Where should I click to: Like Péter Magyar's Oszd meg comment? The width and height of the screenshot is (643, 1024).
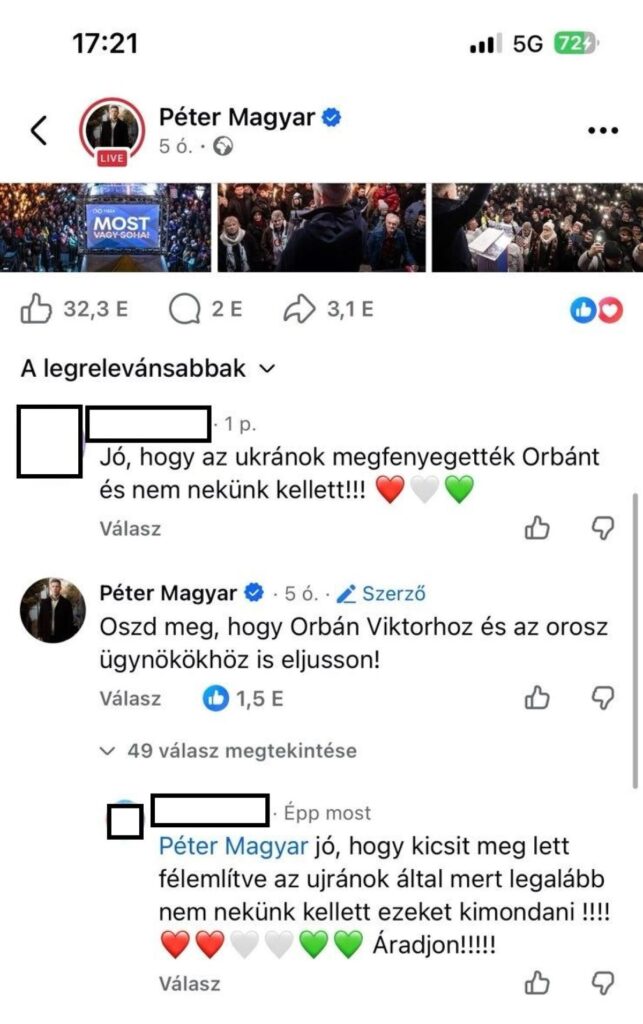point(538,698)
